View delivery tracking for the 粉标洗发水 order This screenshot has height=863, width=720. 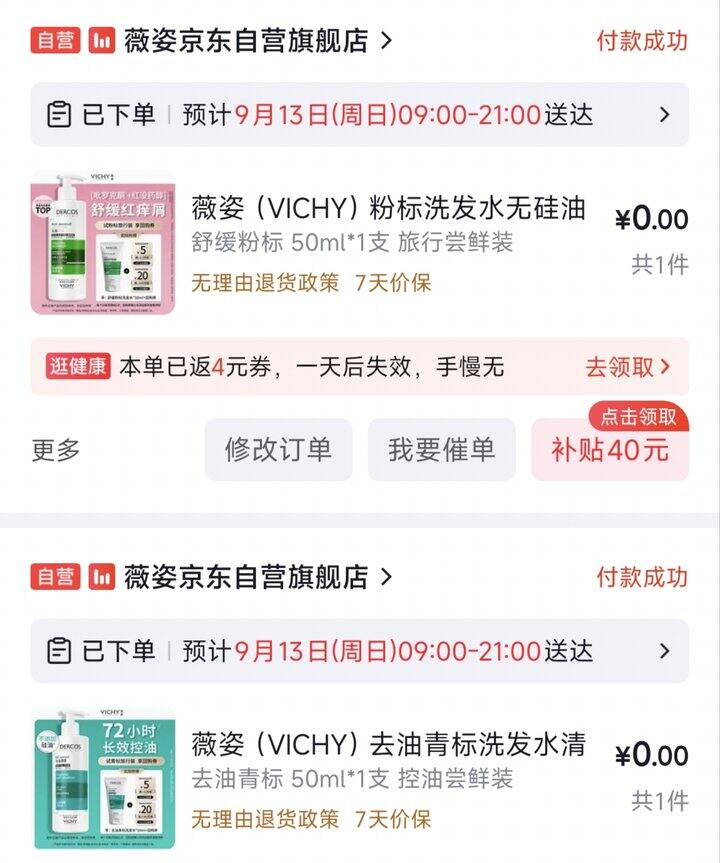pyautogui.click(x=359, y=114)
